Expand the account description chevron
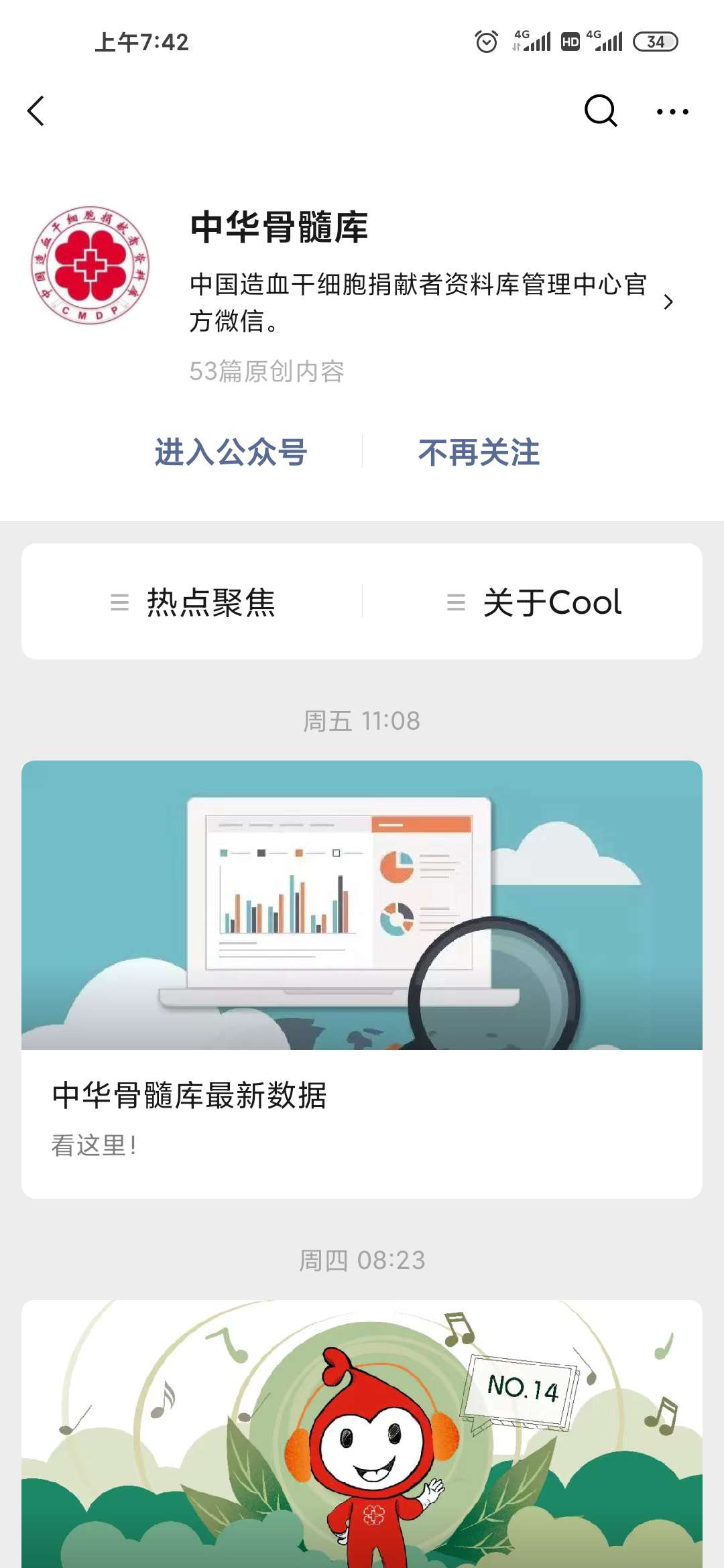The width and height of the screenshot is (724, 1568). click(x=668, y=302)
